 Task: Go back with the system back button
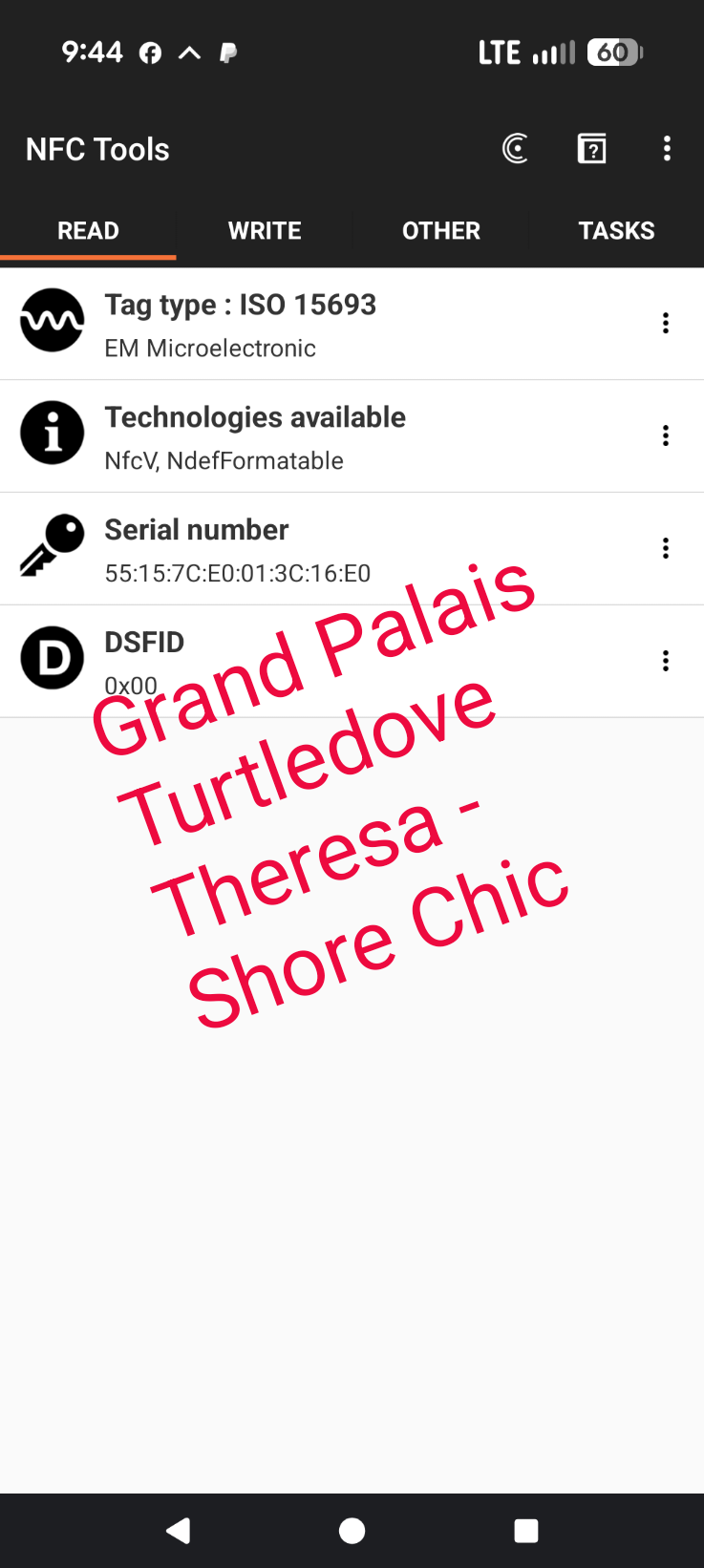pos(179,1531)
